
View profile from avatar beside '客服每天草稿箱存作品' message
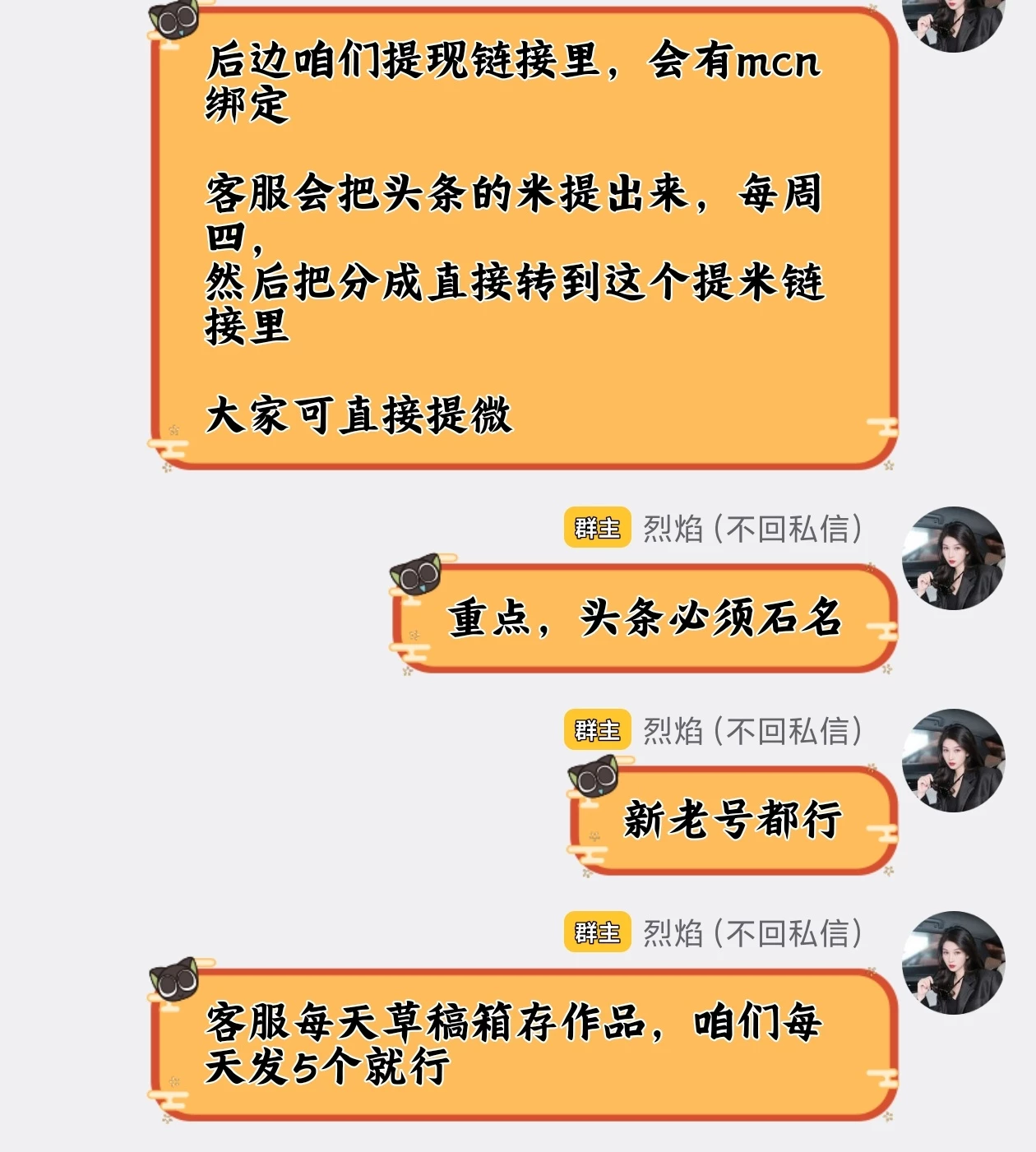tap(953, 962)
